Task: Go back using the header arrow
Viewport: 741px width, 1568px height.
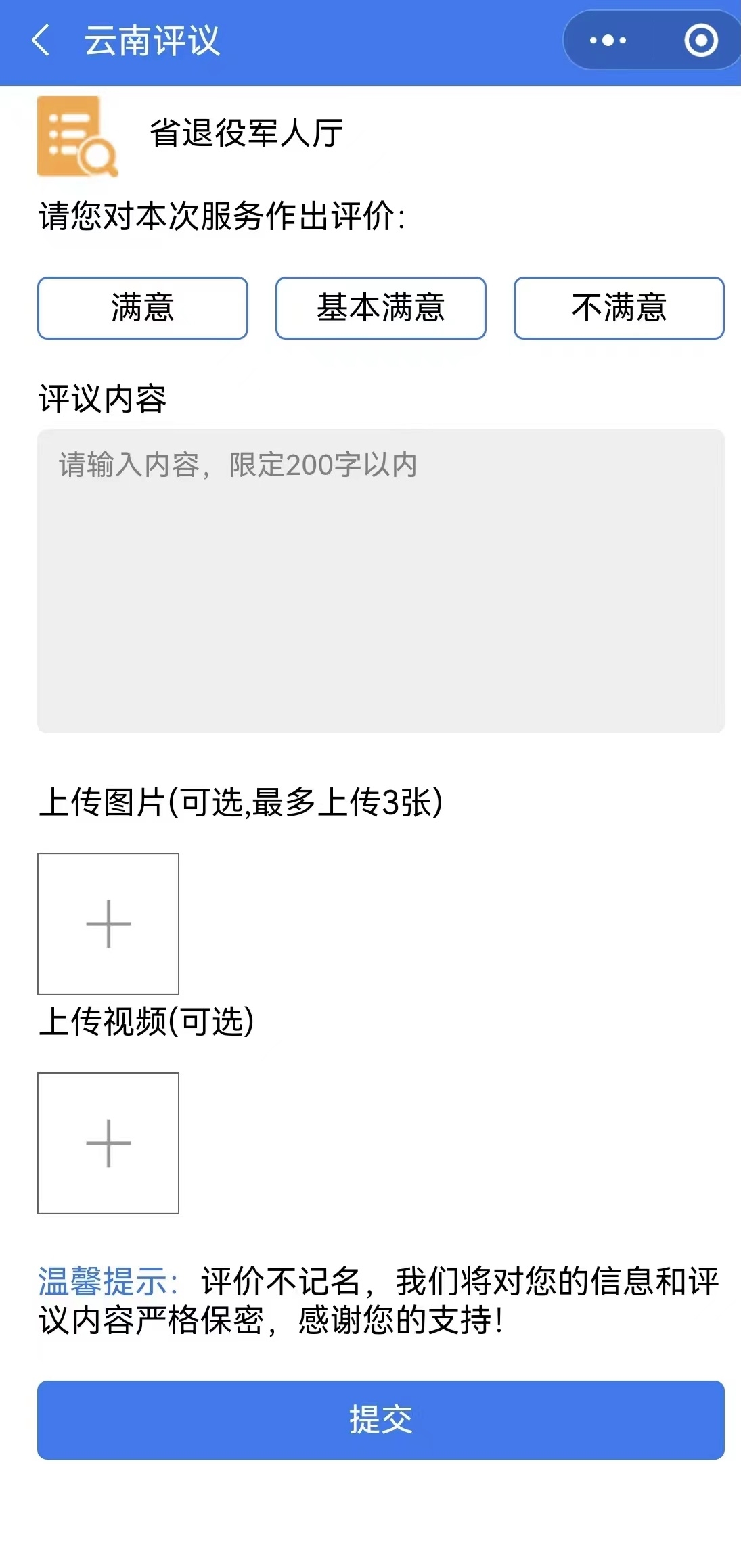Action: click(x=41, y=41)
